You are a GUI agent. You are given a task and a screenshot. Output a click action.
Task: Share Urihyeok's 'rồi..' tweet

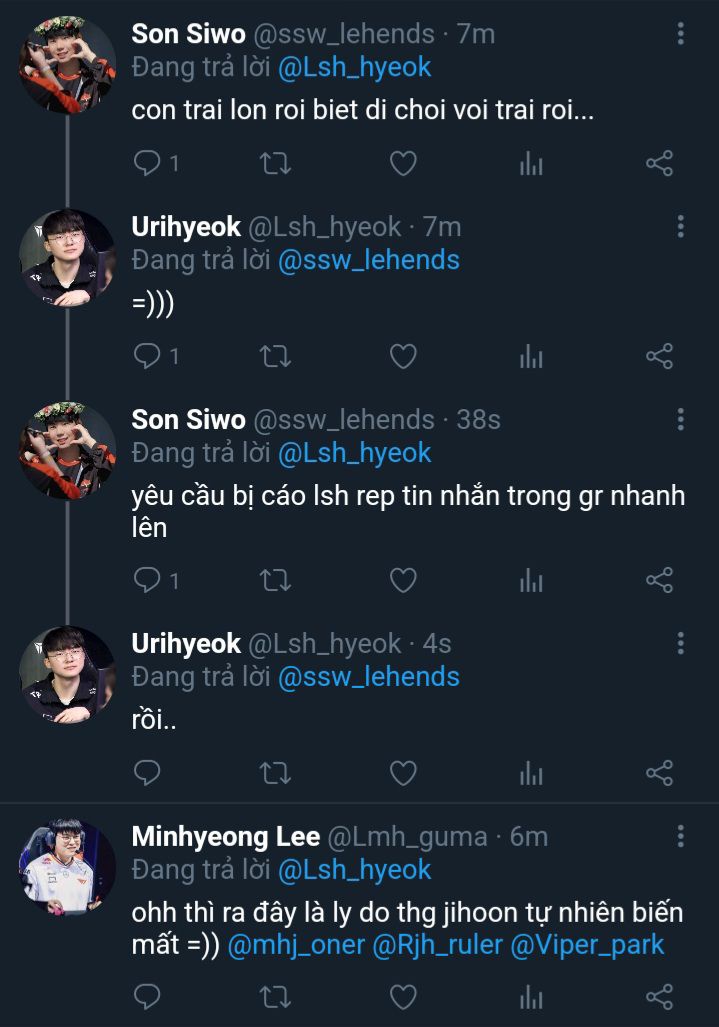tap(659, 773)
